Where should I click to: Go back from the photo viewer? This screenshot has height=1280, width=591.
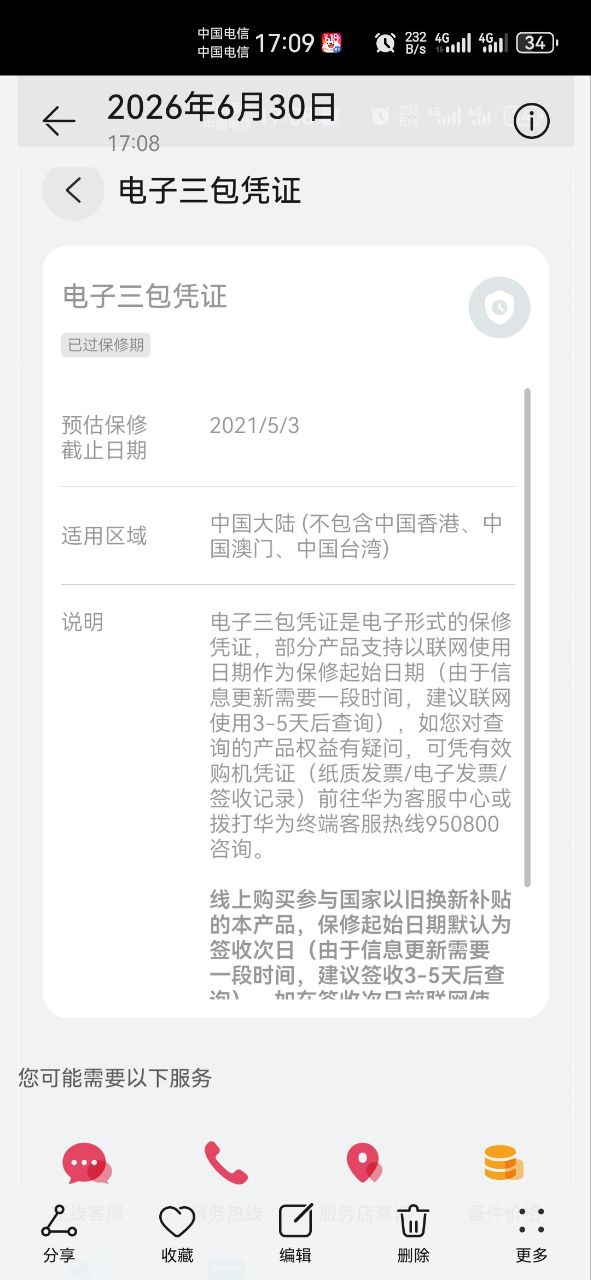coord(59,121)
